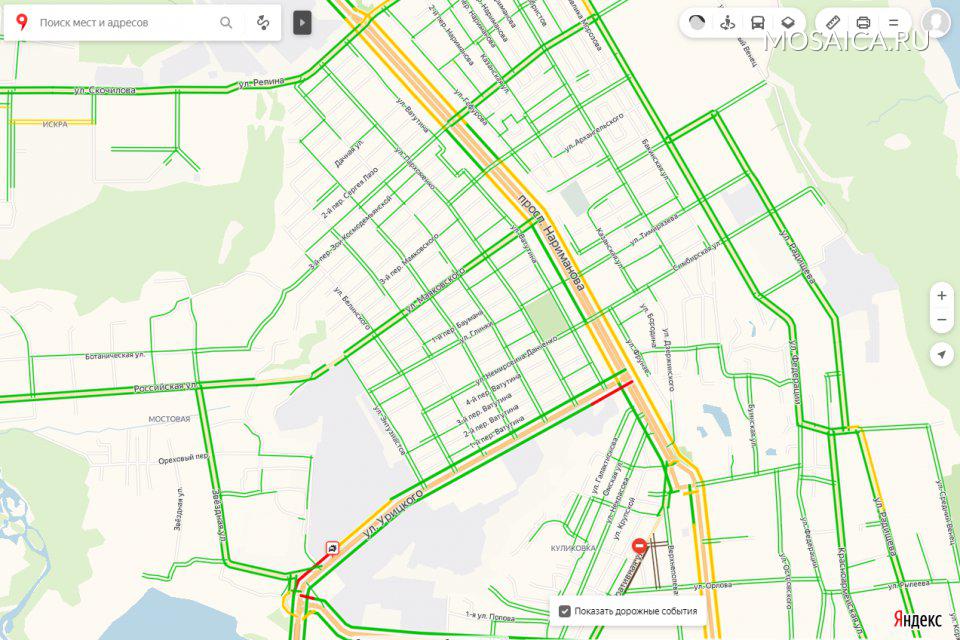This screenshot has height=640, width=960.
Task: Zoom in on the map
Action: (x=941, y=296)
